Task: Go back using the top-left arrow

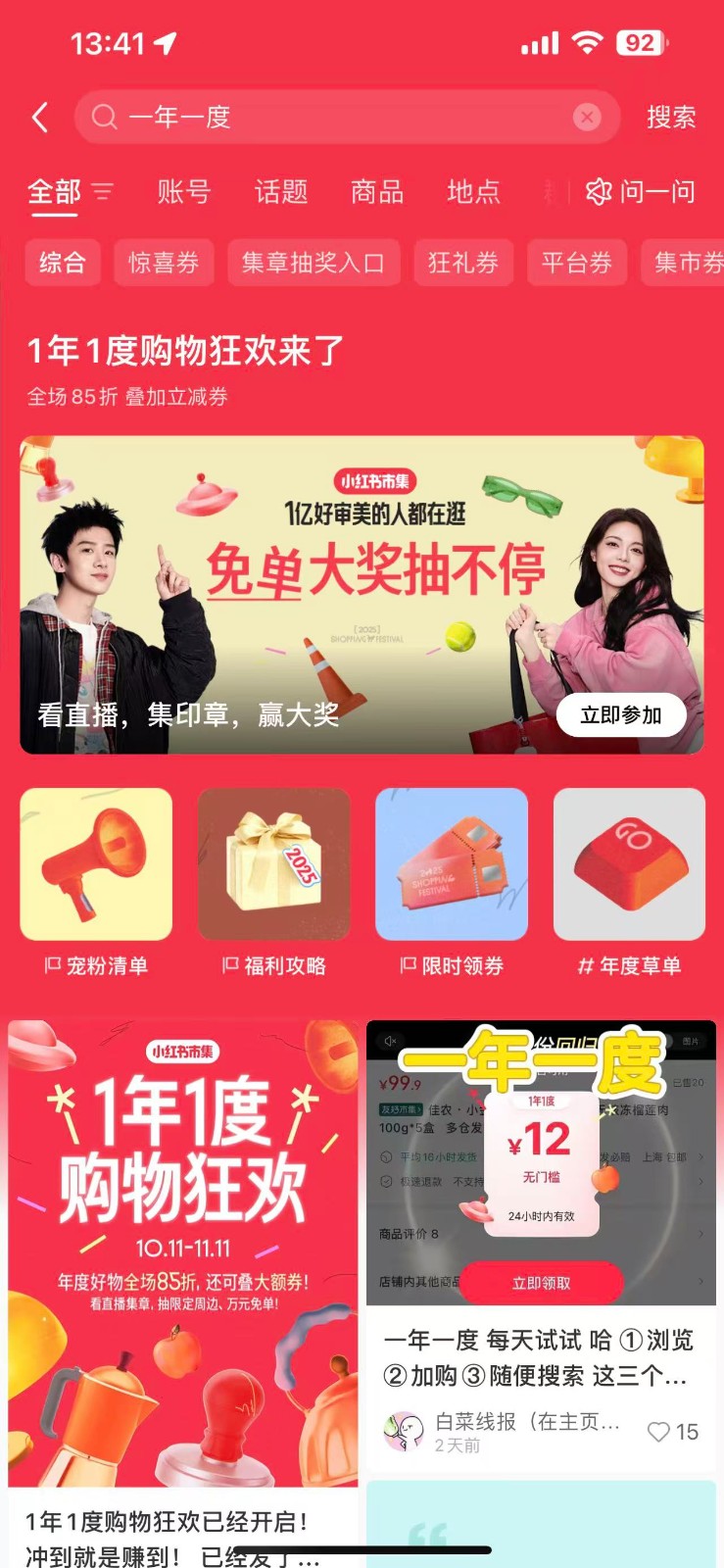Action: click(x=40, y=118)
